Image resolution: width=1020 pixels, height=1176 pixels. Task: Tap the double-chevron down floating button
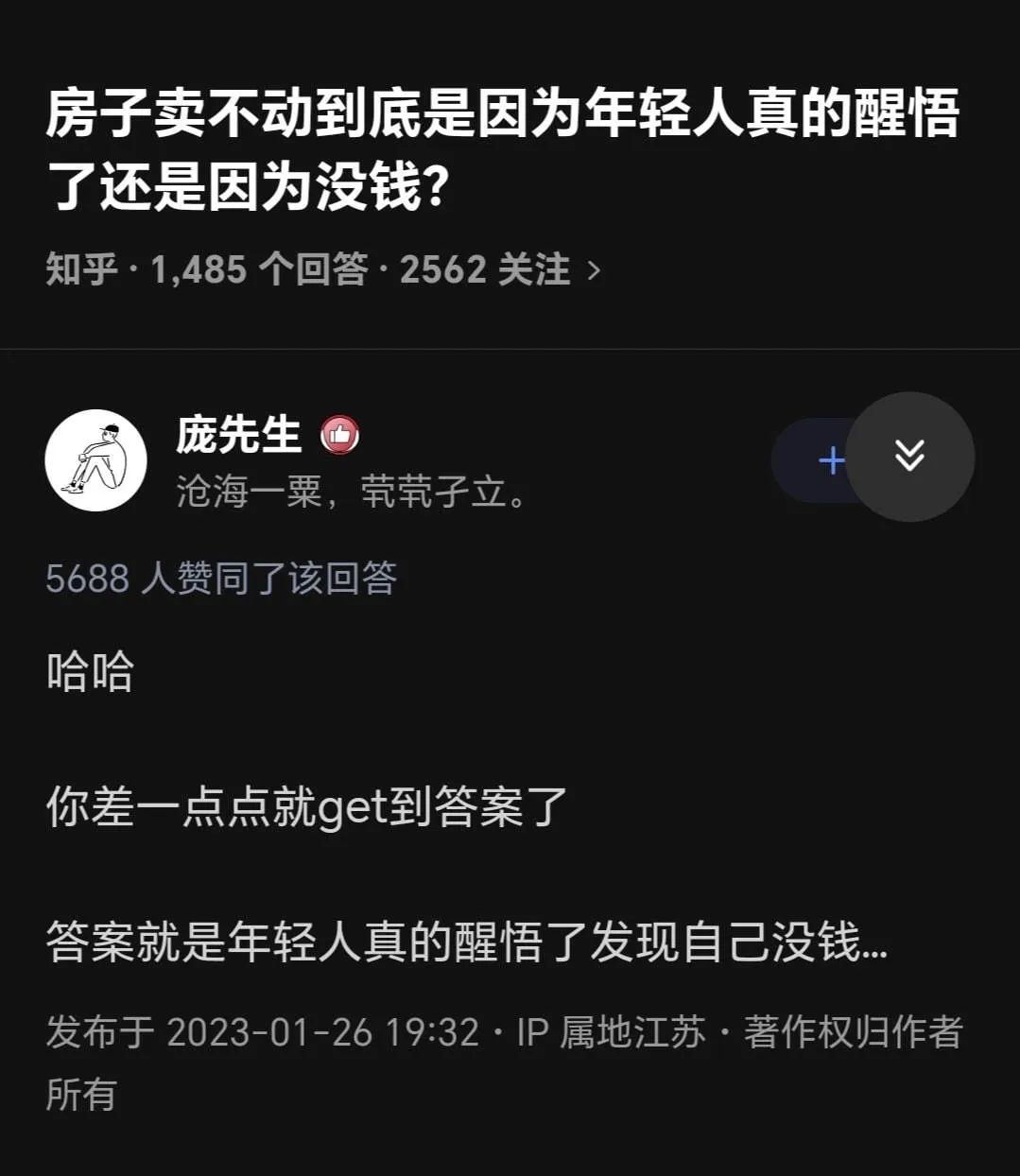click(x=909, y=457)
